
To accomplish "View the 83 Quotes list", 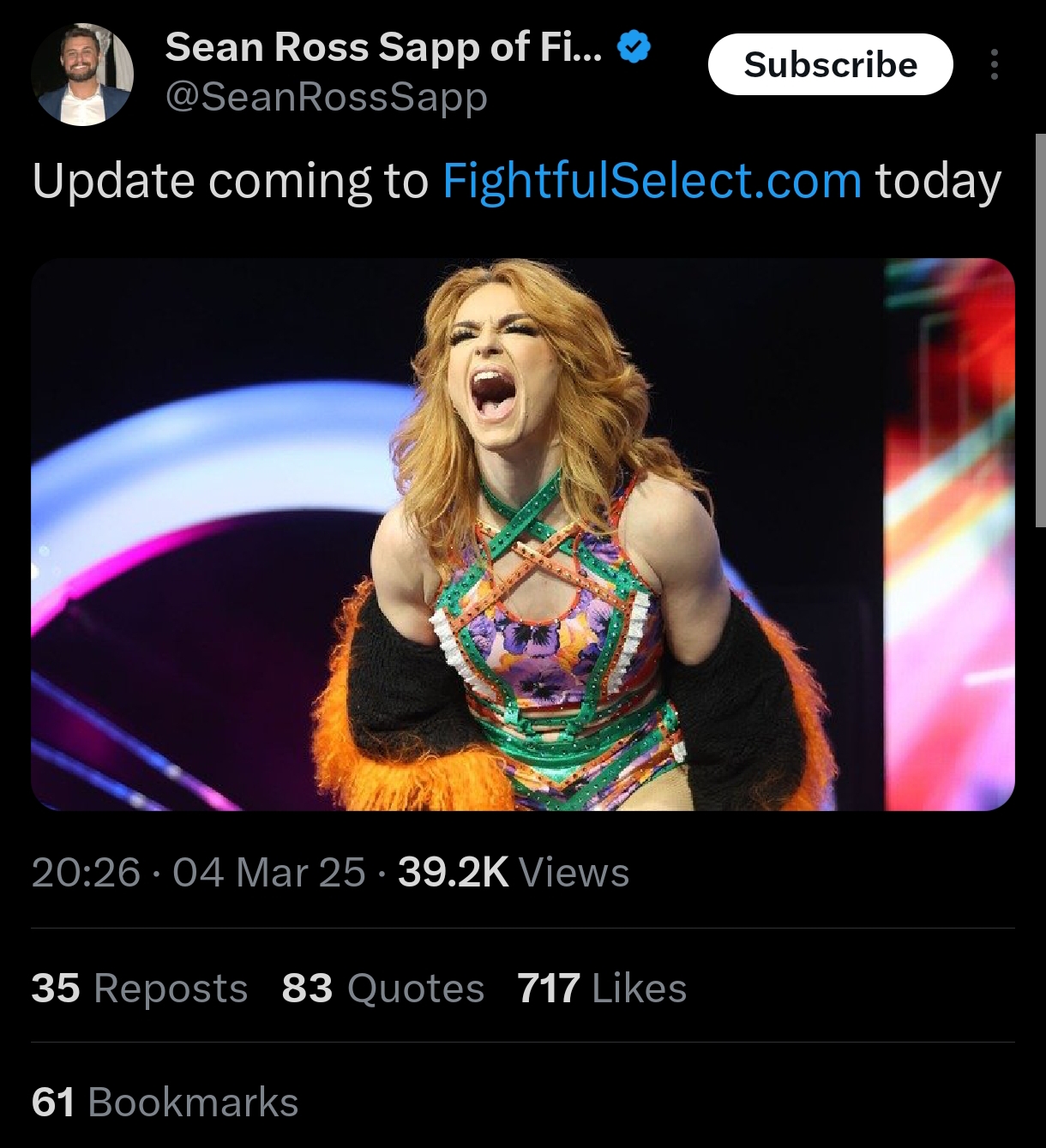I will [x=383, y=988].
